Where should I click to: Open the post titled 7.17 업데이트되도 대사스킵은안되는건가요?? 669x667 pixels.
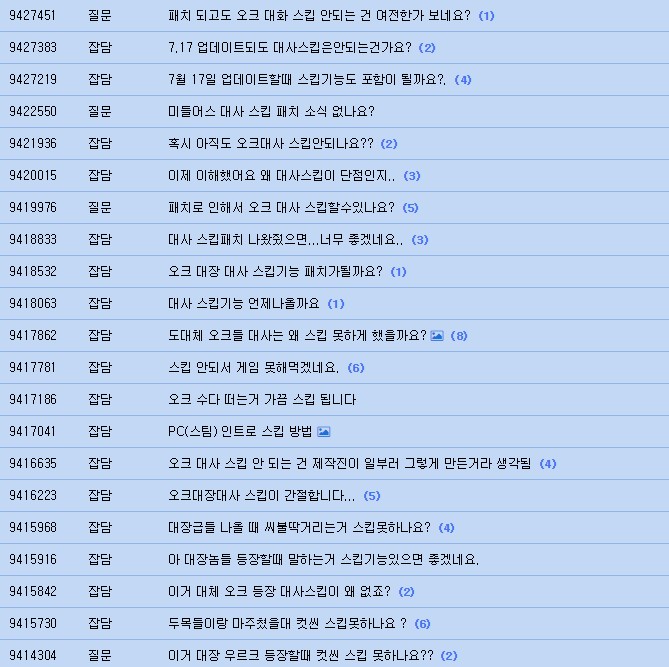(x=291, y=48)
